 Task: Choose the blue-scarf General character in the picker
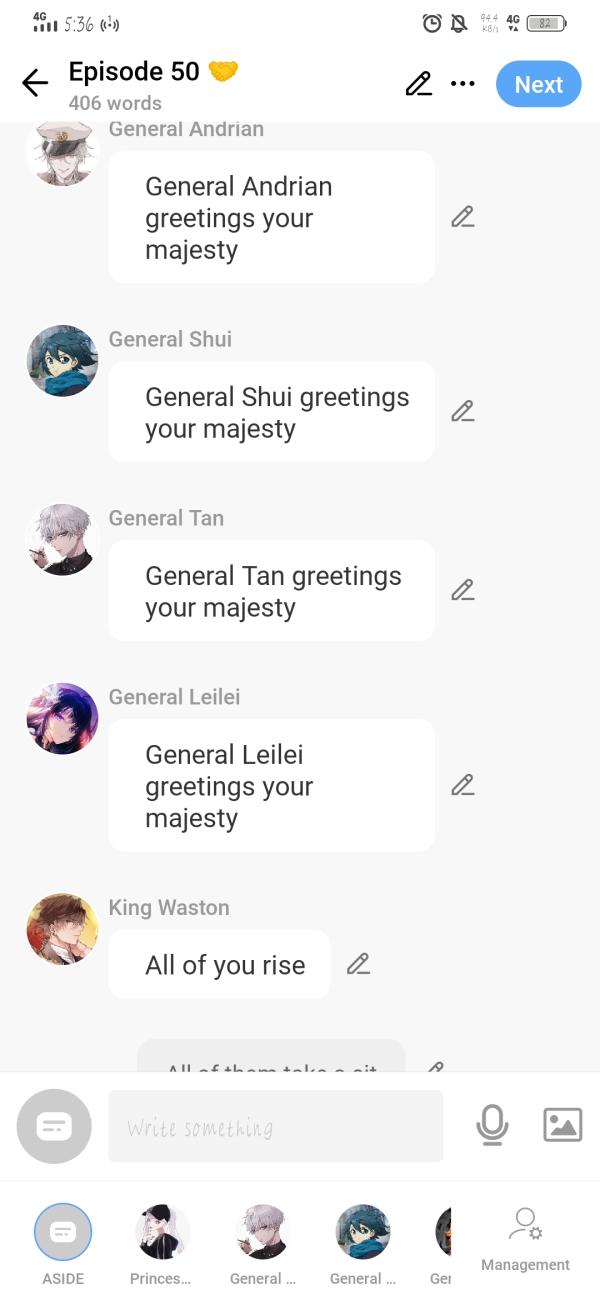[362, 1232]
